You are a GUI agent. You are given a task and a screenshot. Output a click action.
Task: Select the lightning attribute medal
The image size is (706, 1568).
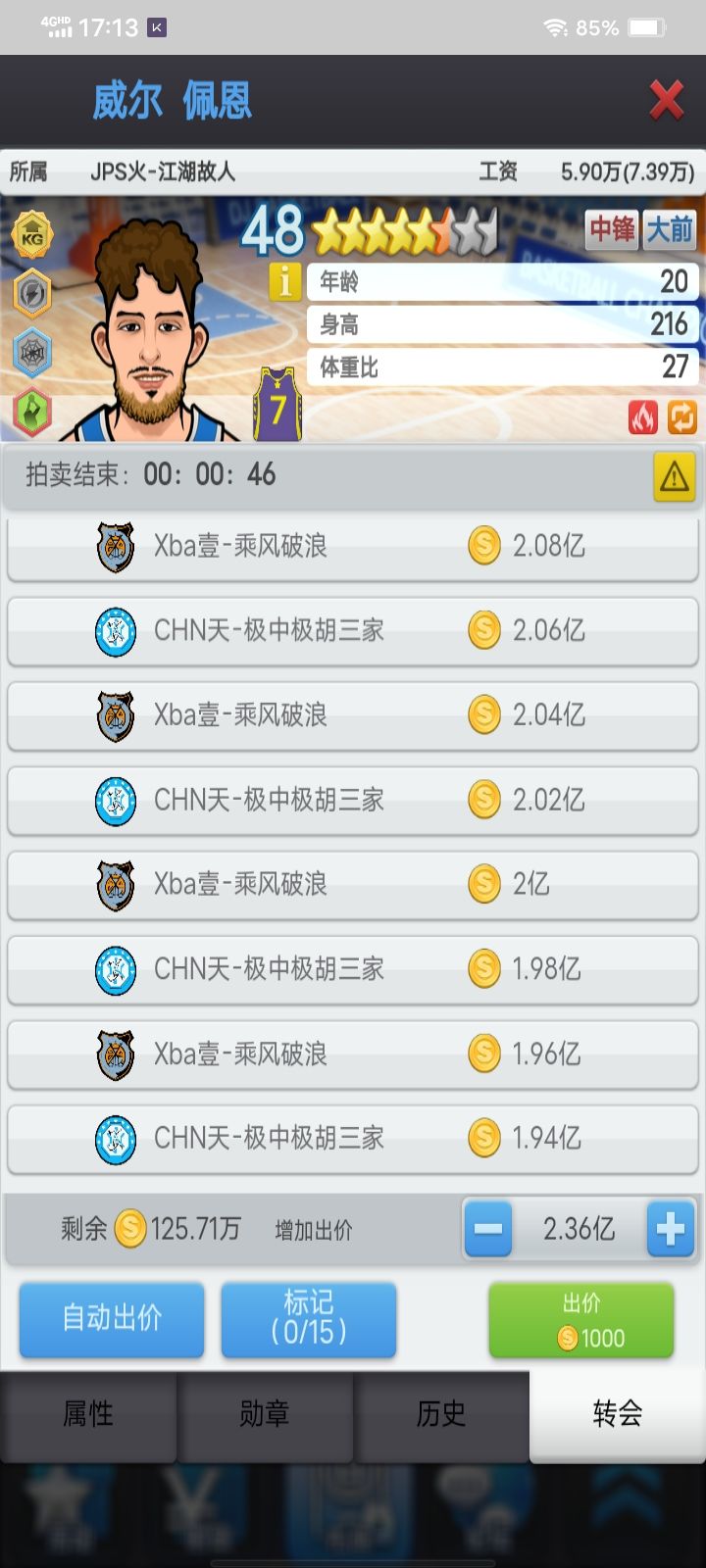(x=32, y=294)
